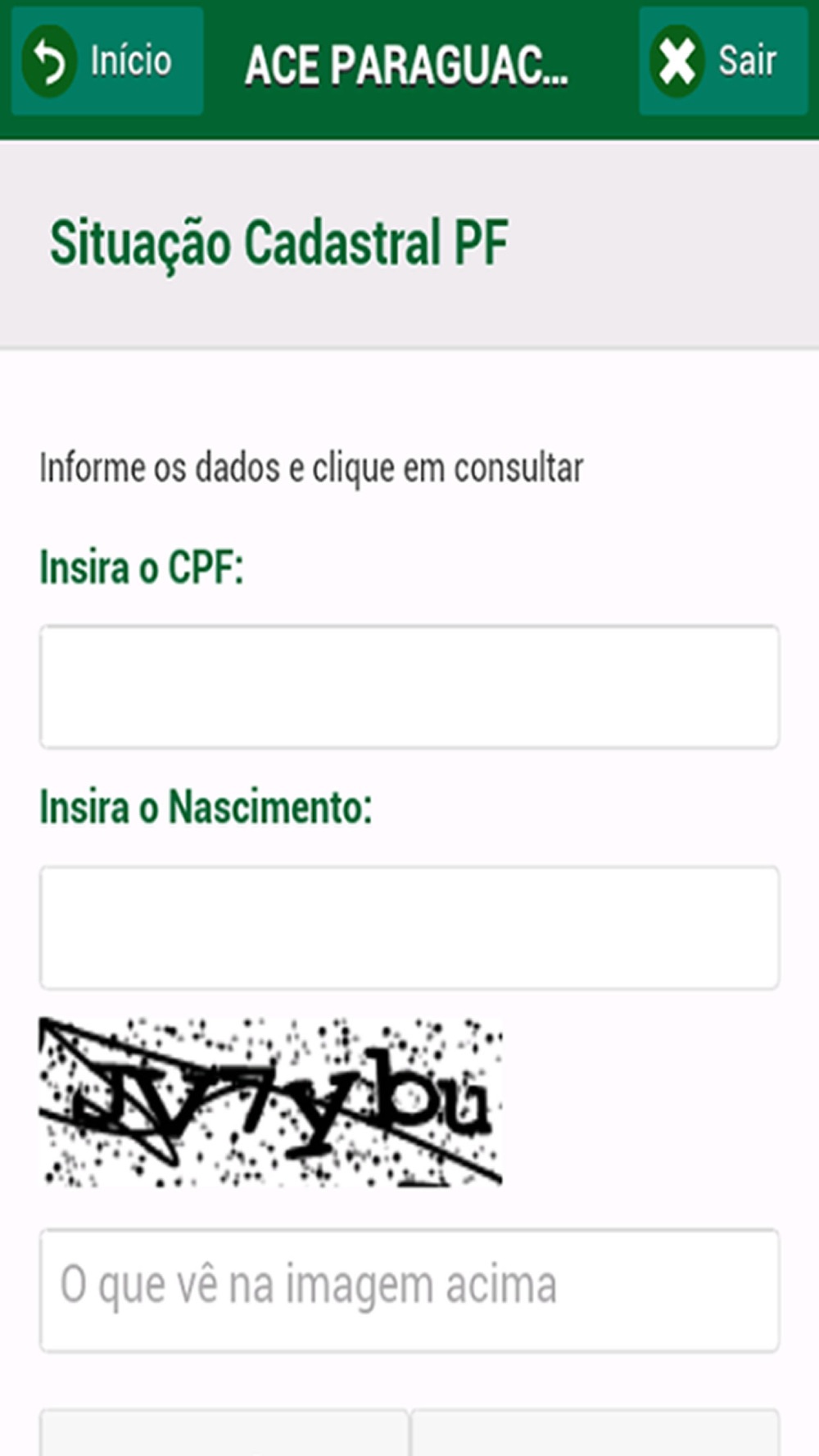Go back with the Início button

(107, 61)
